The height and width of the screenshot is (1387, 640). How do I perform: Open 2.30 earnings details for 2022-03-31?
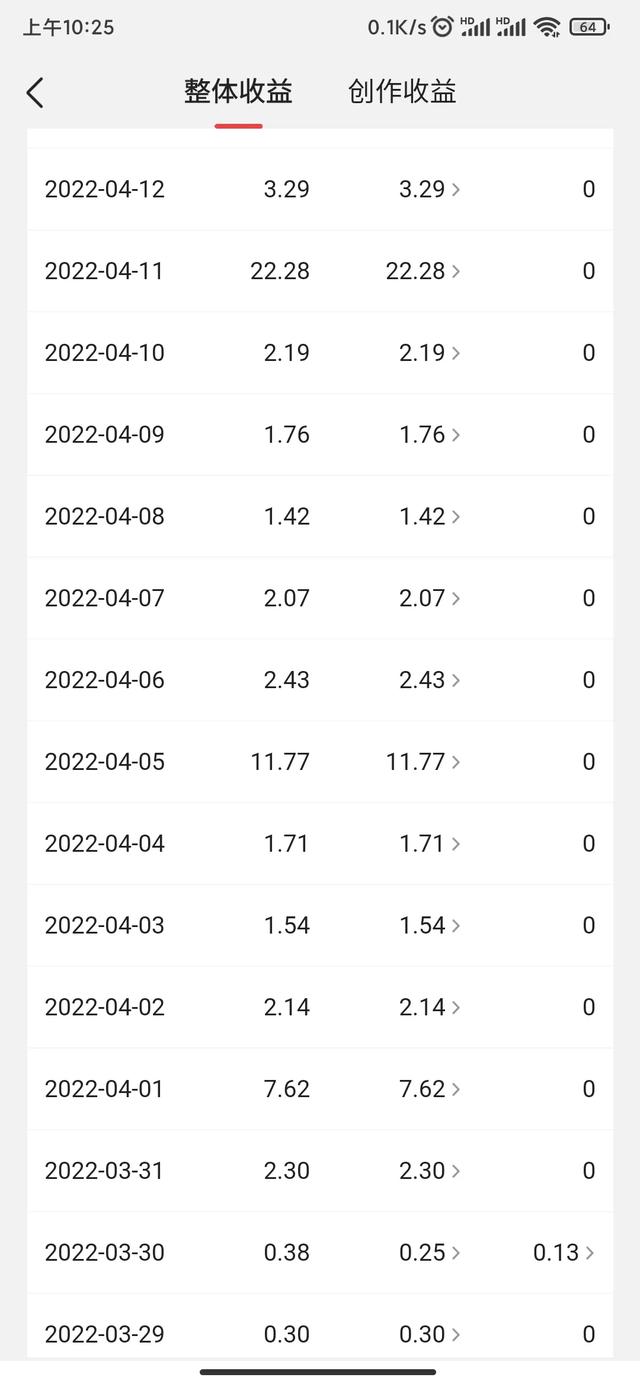(430, 1171)
